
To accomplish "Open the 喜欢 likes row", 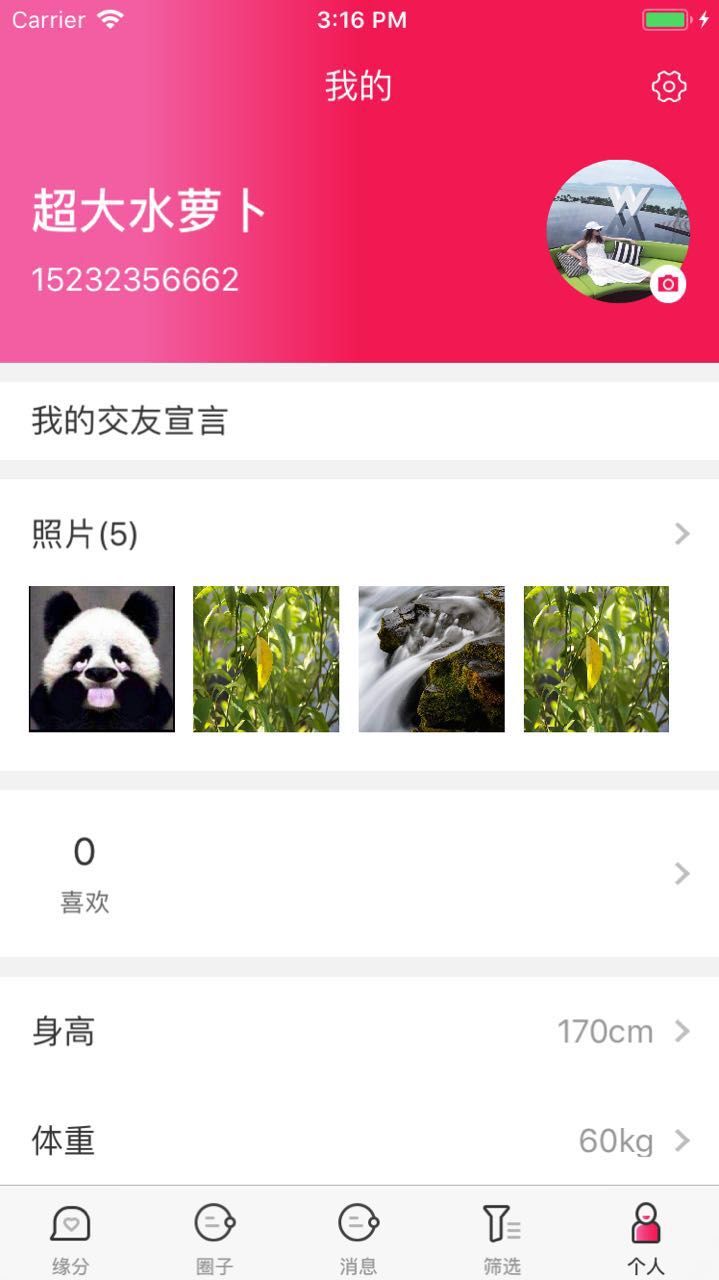I will pos(359,873).
